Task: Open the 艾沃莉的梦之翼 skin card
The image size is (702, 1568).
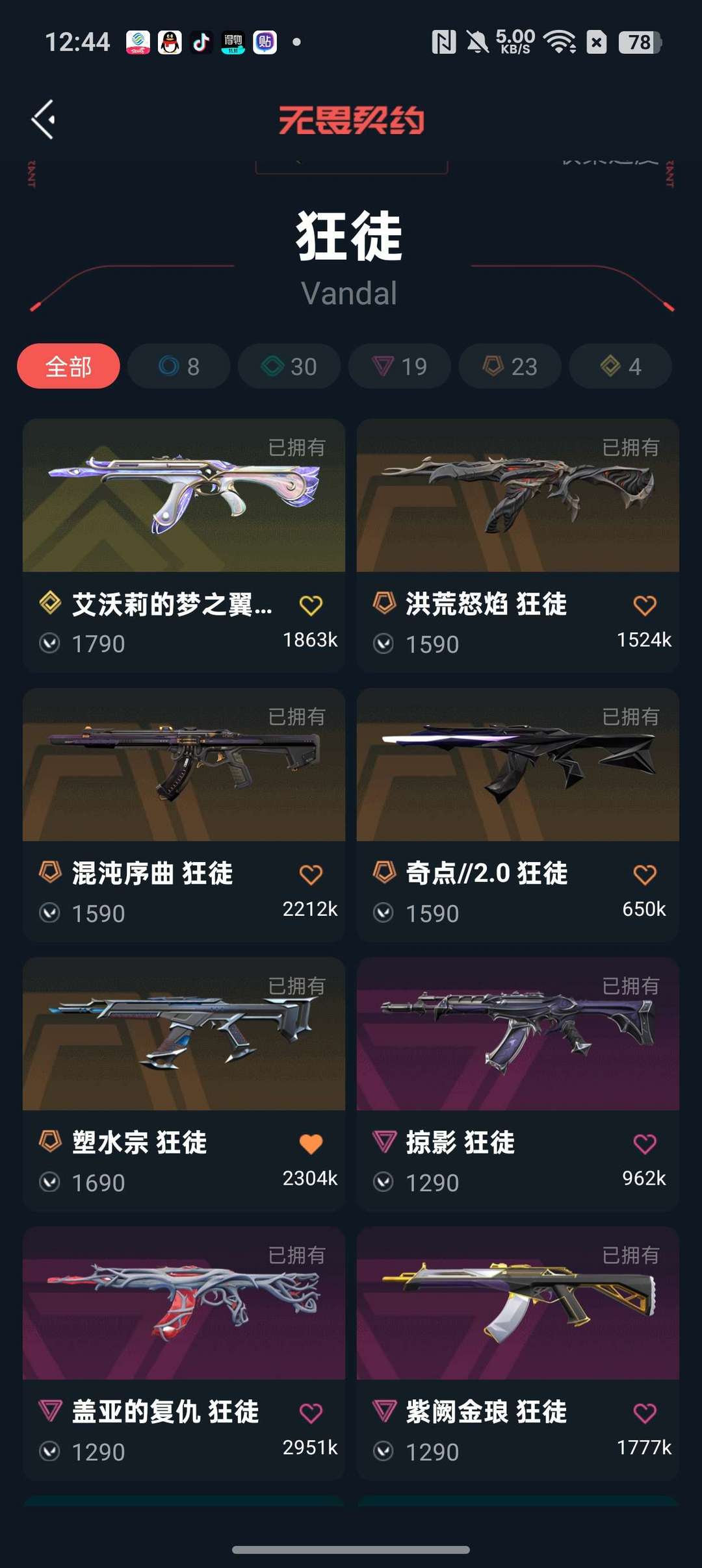Action: coord(184,546)
